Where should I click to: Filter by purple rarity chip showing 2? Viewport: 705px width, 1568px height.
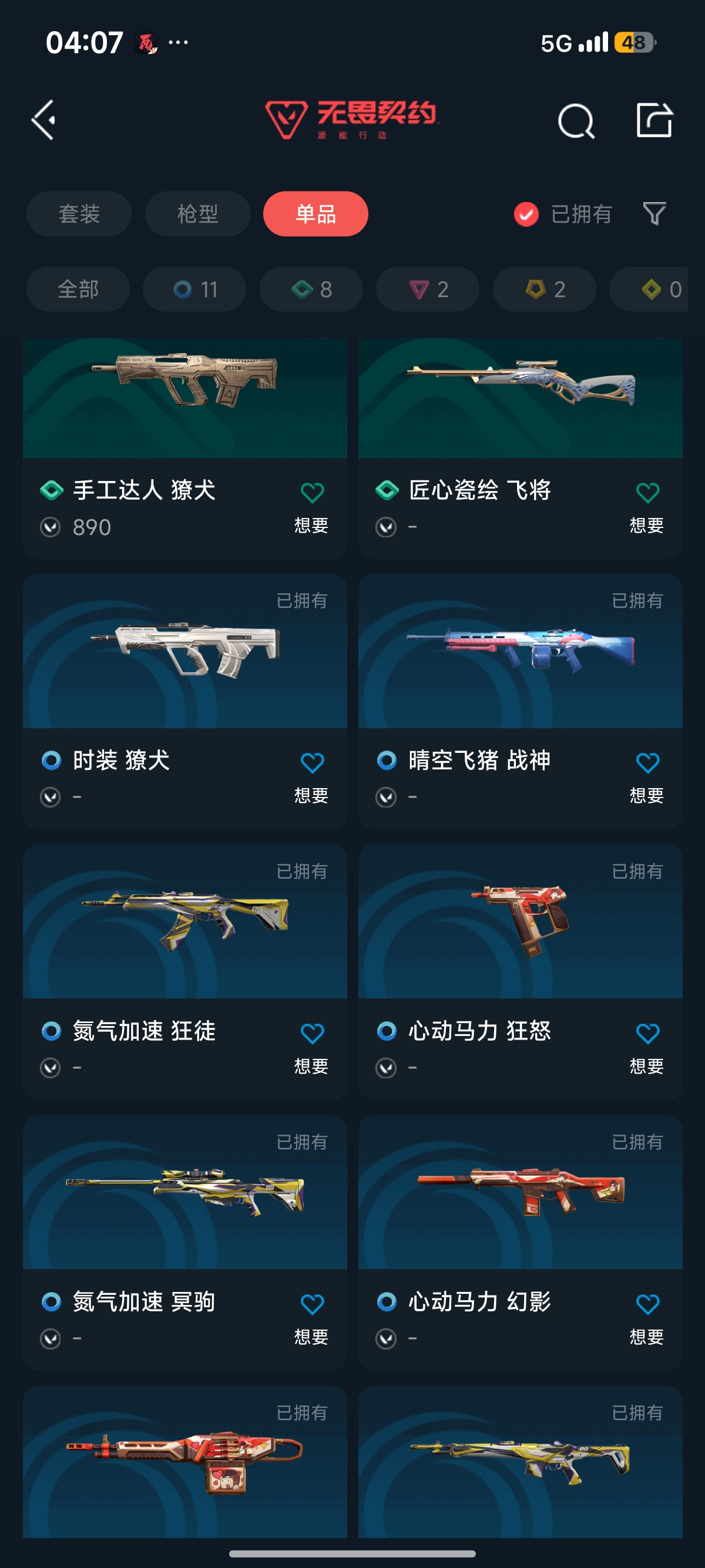[427, 289]
